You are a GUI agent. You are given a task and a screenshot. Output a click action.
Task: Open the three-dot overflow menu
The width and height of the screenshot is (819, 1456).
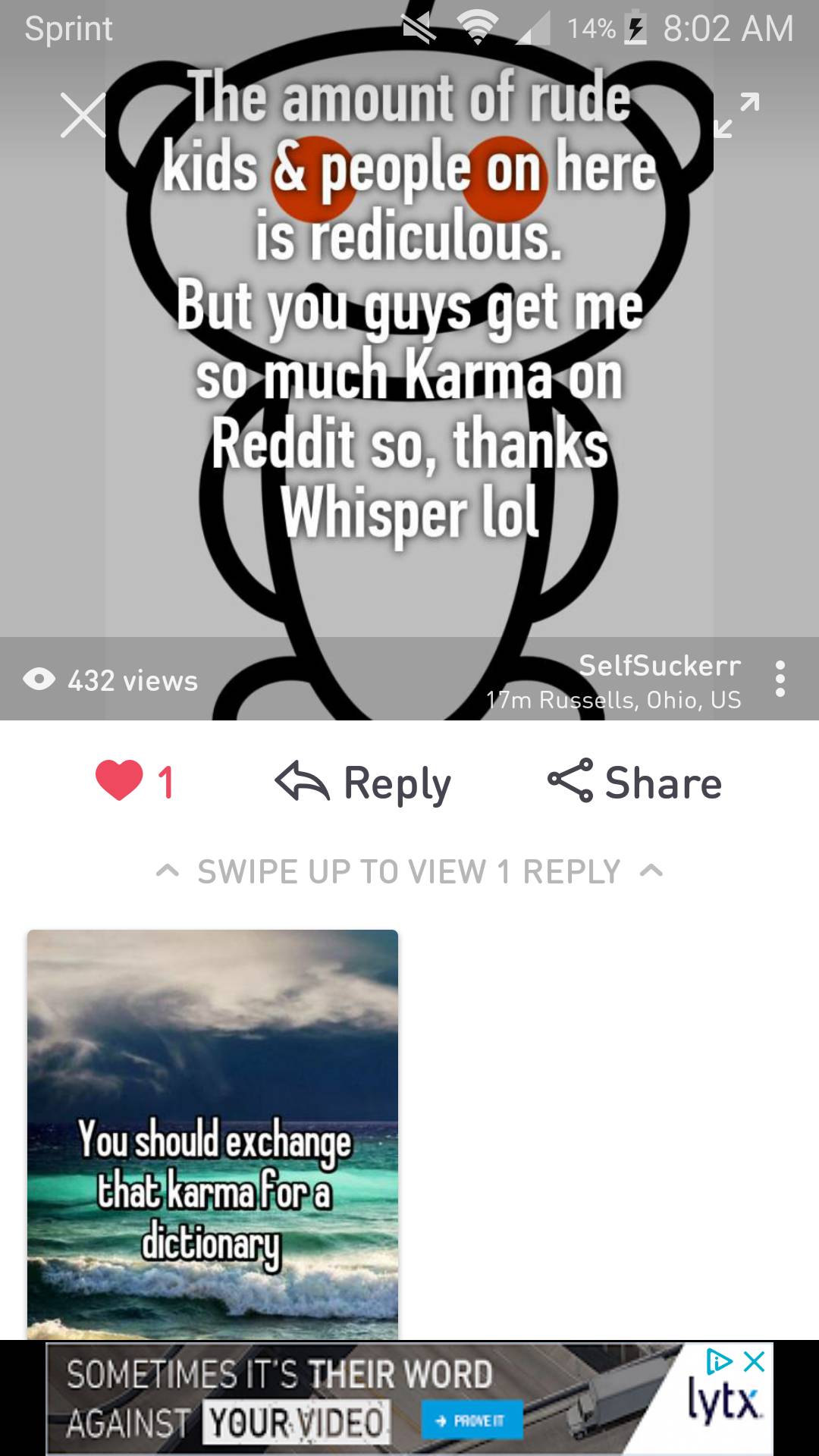click(x=780, y=679)
